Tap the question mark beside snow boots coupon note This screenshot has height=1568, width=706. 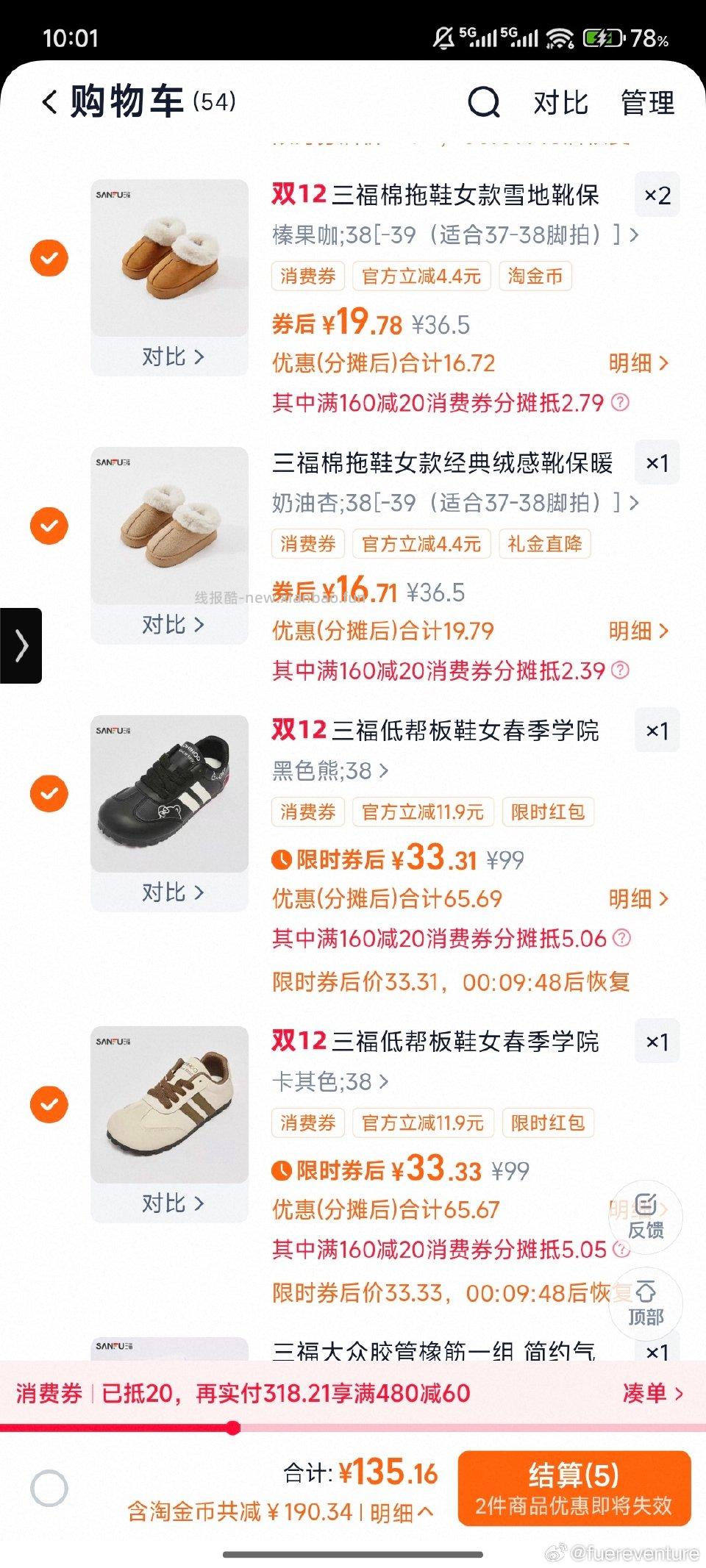(x=621, y=404)
